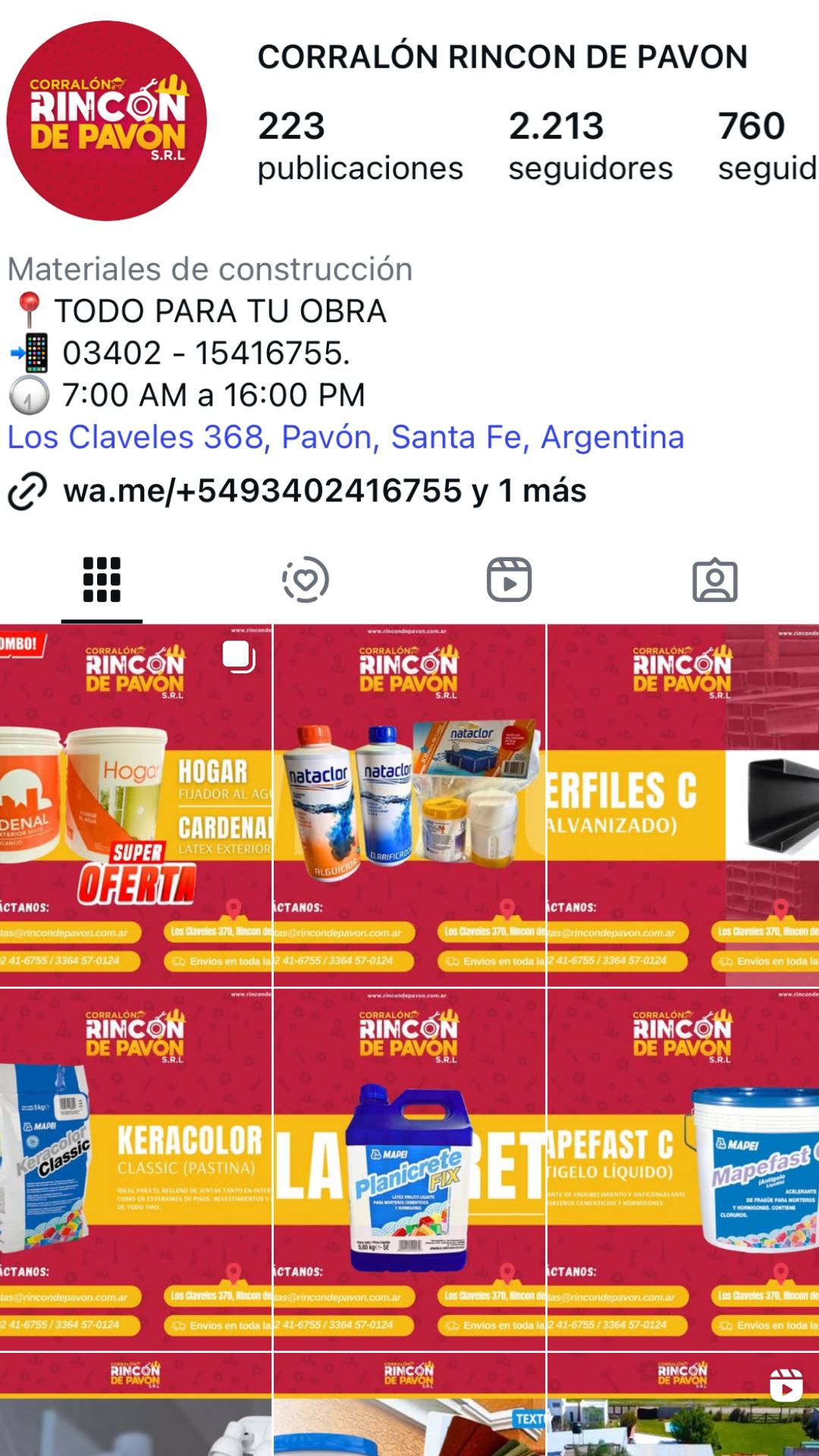Open the Los Claveles 368 address link
This screenshot has height=1456, width=819.
[x=346, y=438]
